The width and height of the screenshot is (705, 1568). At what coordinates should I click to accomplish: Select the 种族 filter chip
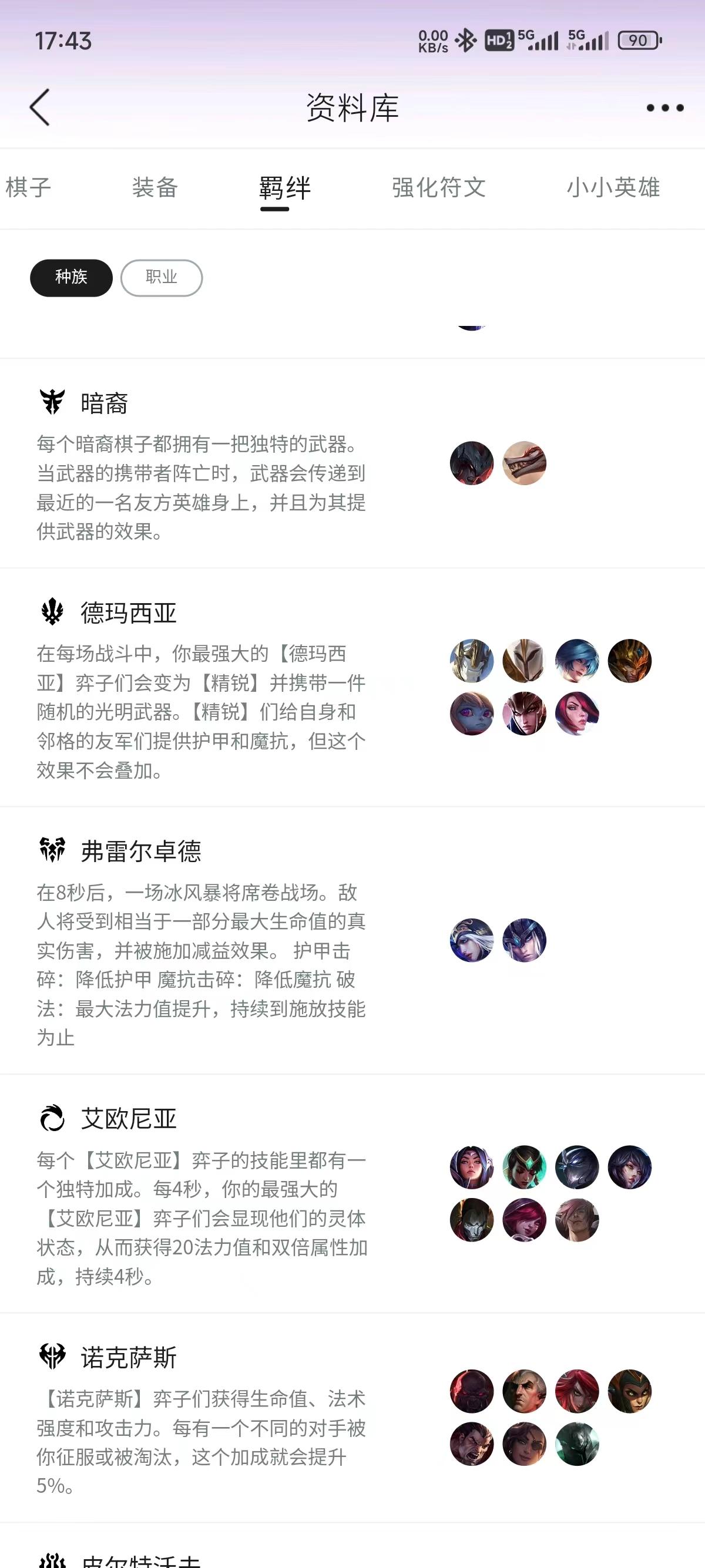[x=71, y=278]
